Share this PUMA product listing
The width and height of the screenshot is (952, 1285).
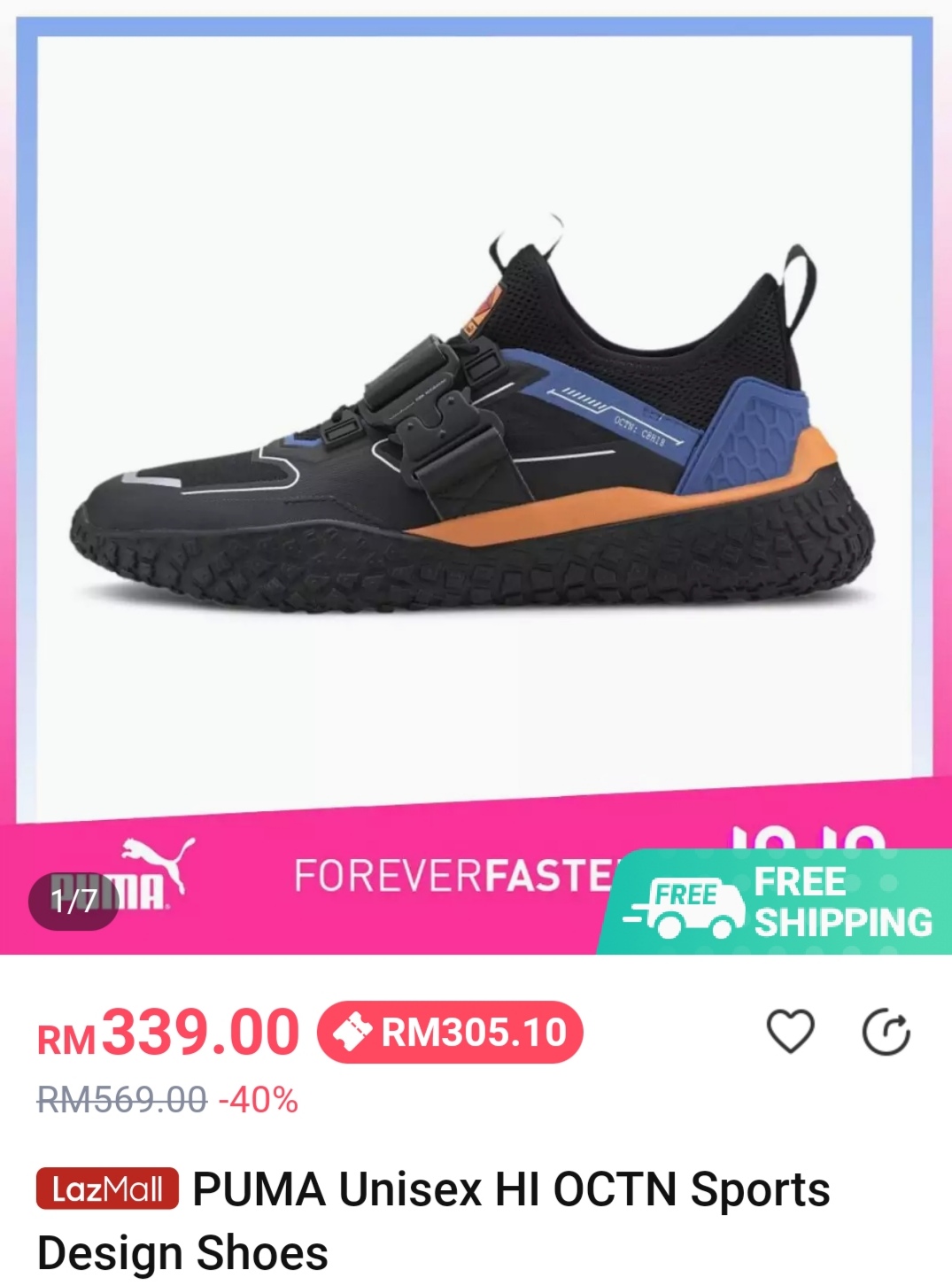point(886,1033)
